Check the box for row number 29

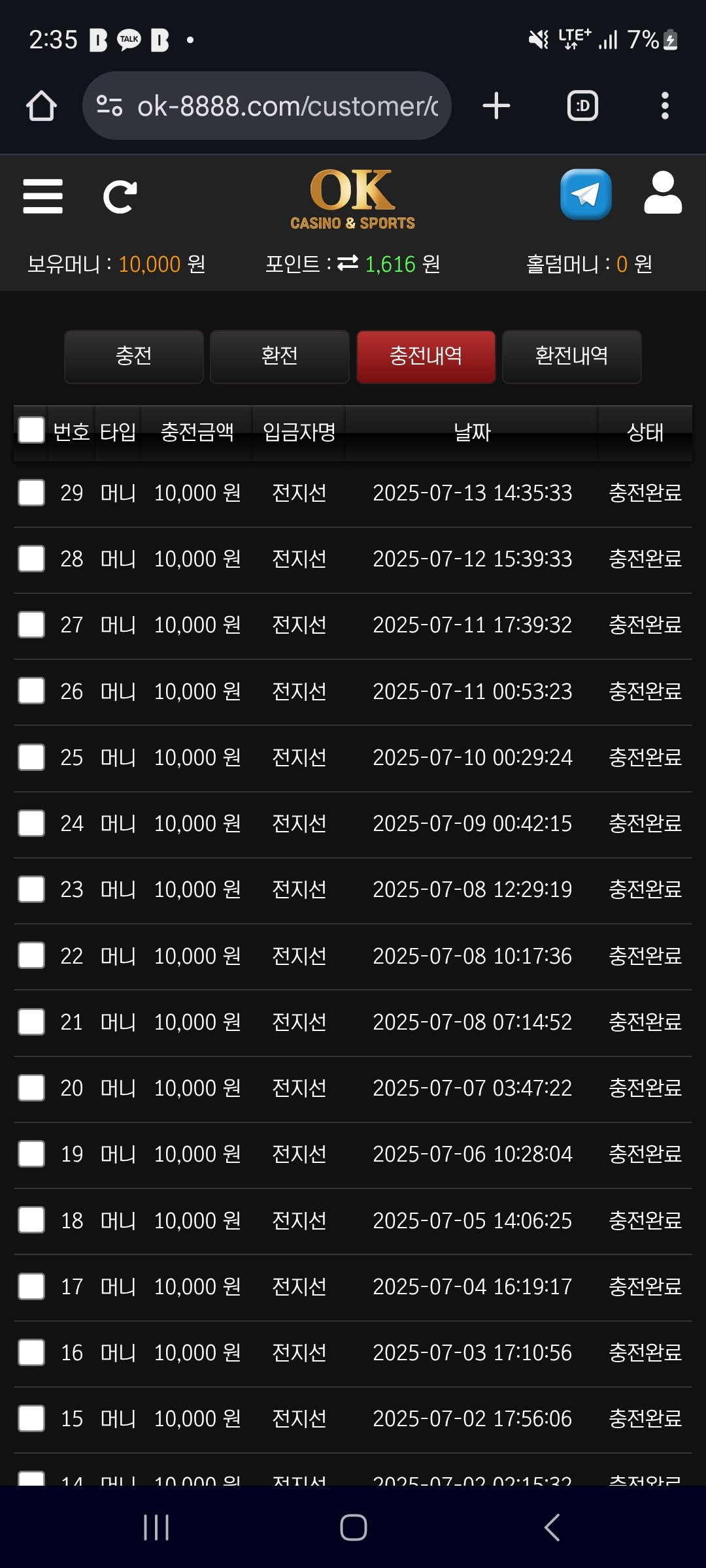coord(31,493)
